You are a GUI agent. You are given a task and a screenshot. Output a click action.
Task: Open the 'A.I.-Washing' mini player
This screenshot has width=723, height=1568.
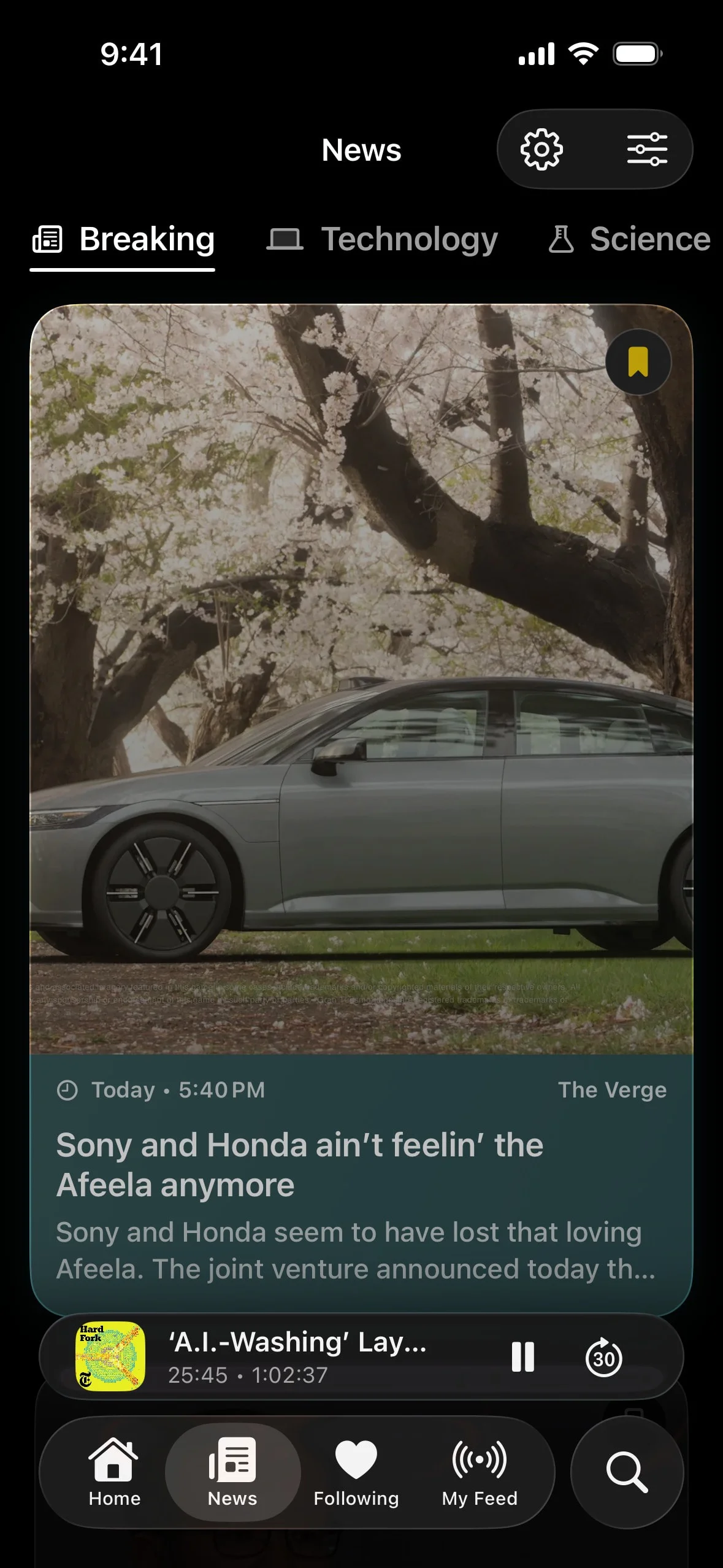[297, 1356]
